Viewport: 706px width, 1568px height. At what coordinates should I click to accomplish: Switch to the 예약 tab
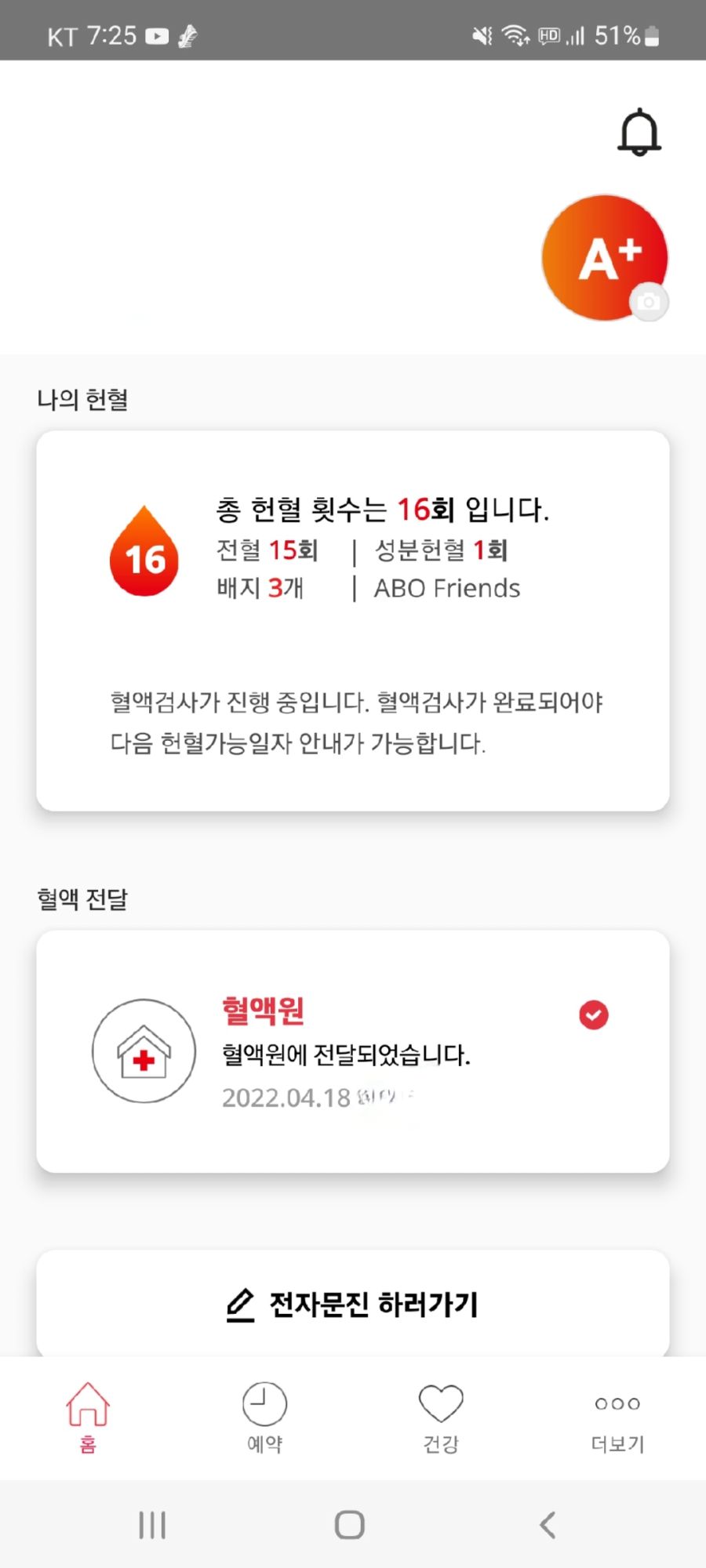click(x=264, y=1417)
